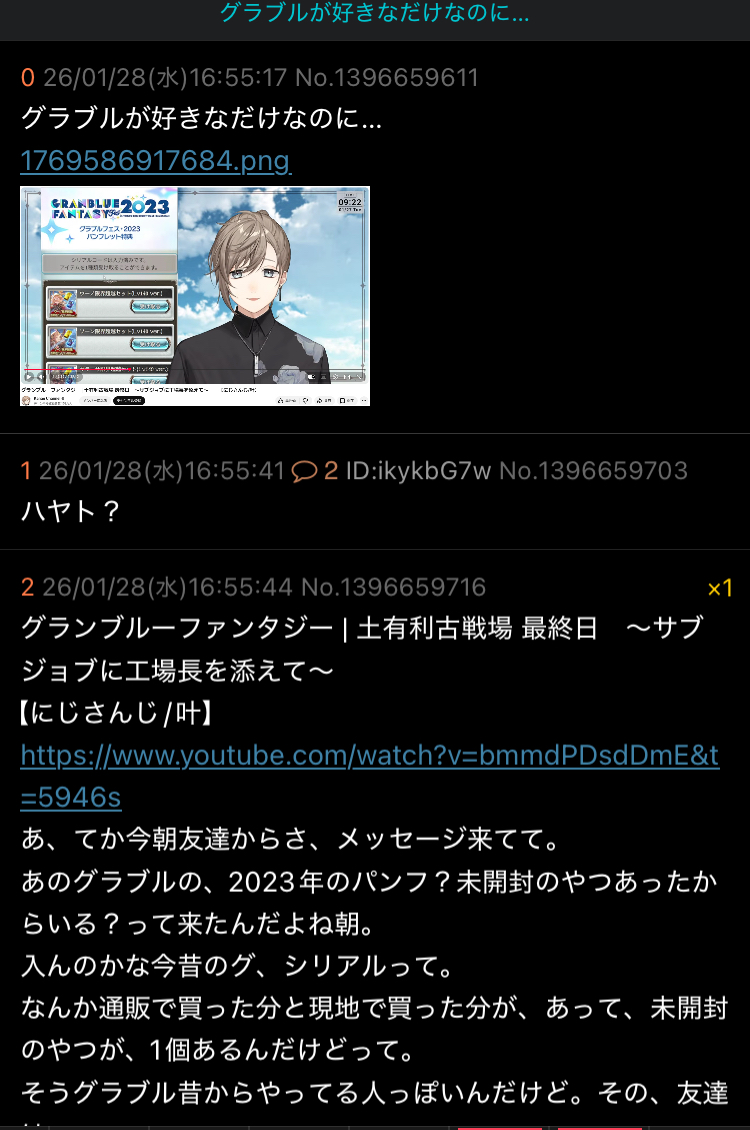Viewport: 750px width, 1130px height.
Task: Open the Granblue stream image thumbnail
Action: coord(195,296)
